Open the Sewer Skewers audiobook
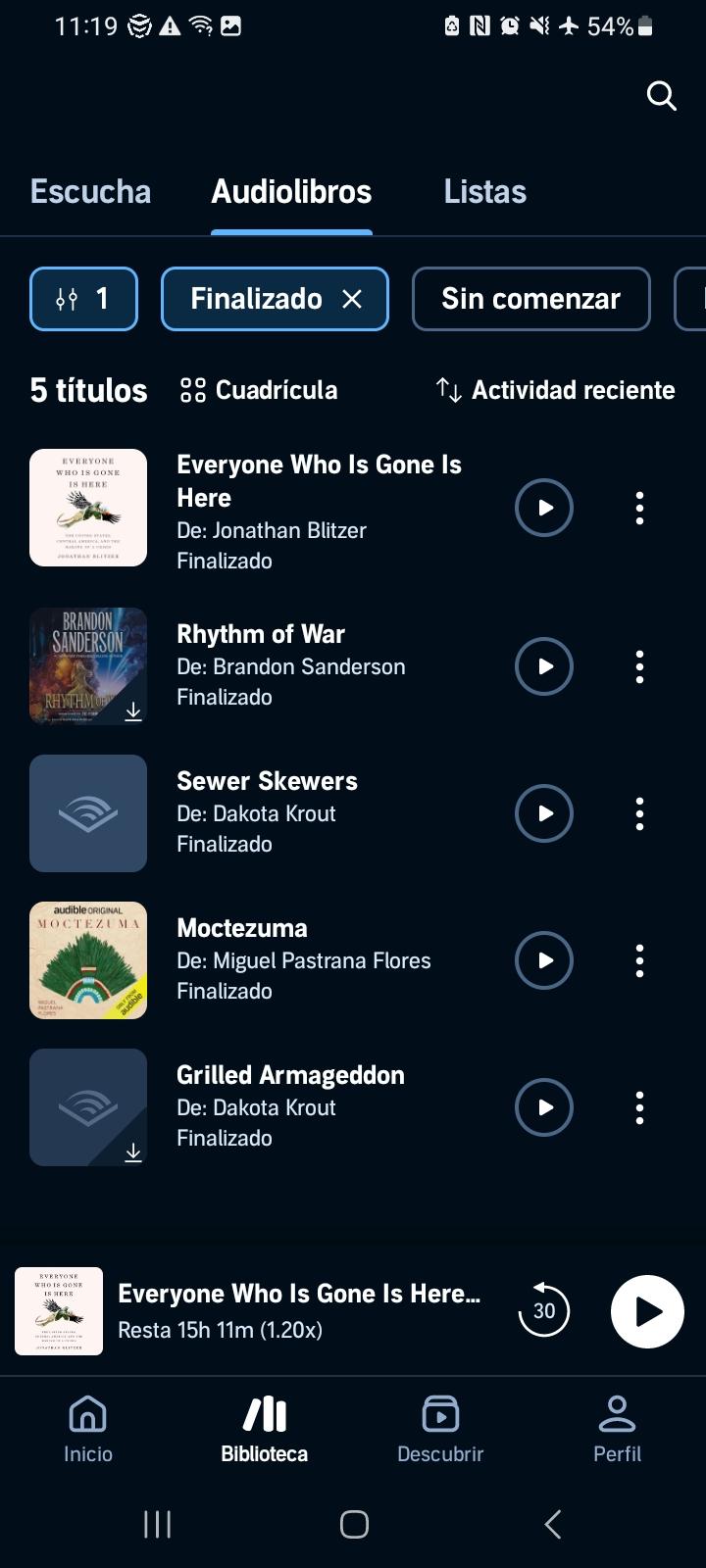The image size is (706, 1568). tap(267, 782)
